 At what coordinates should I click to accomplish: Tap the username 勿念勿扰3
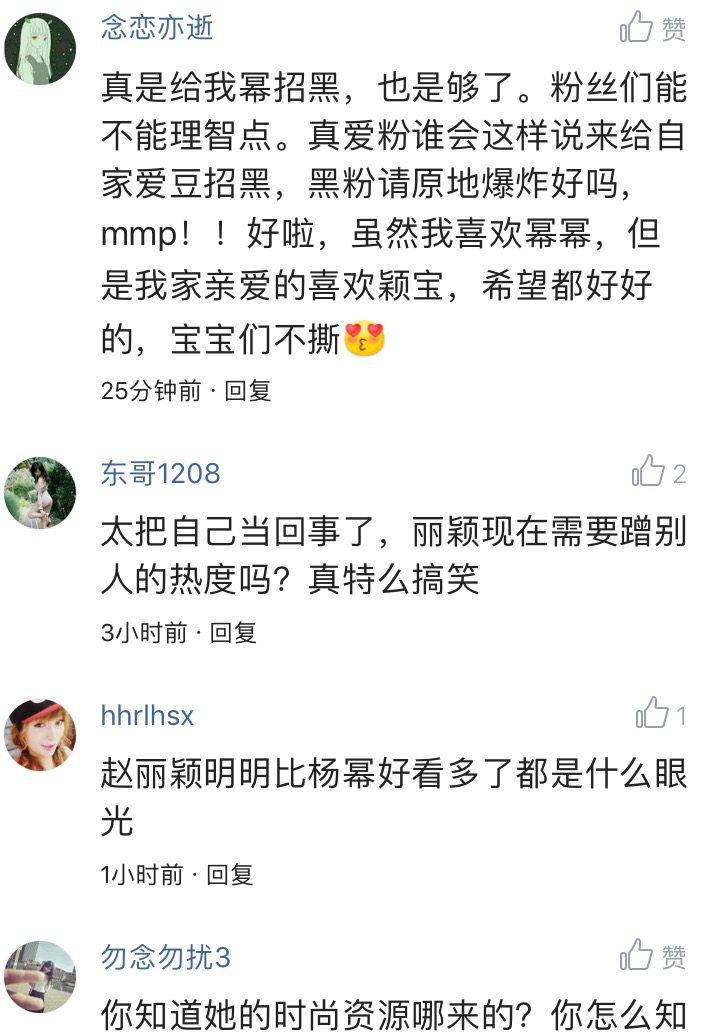pyautogui.click(x=165, y=957)
